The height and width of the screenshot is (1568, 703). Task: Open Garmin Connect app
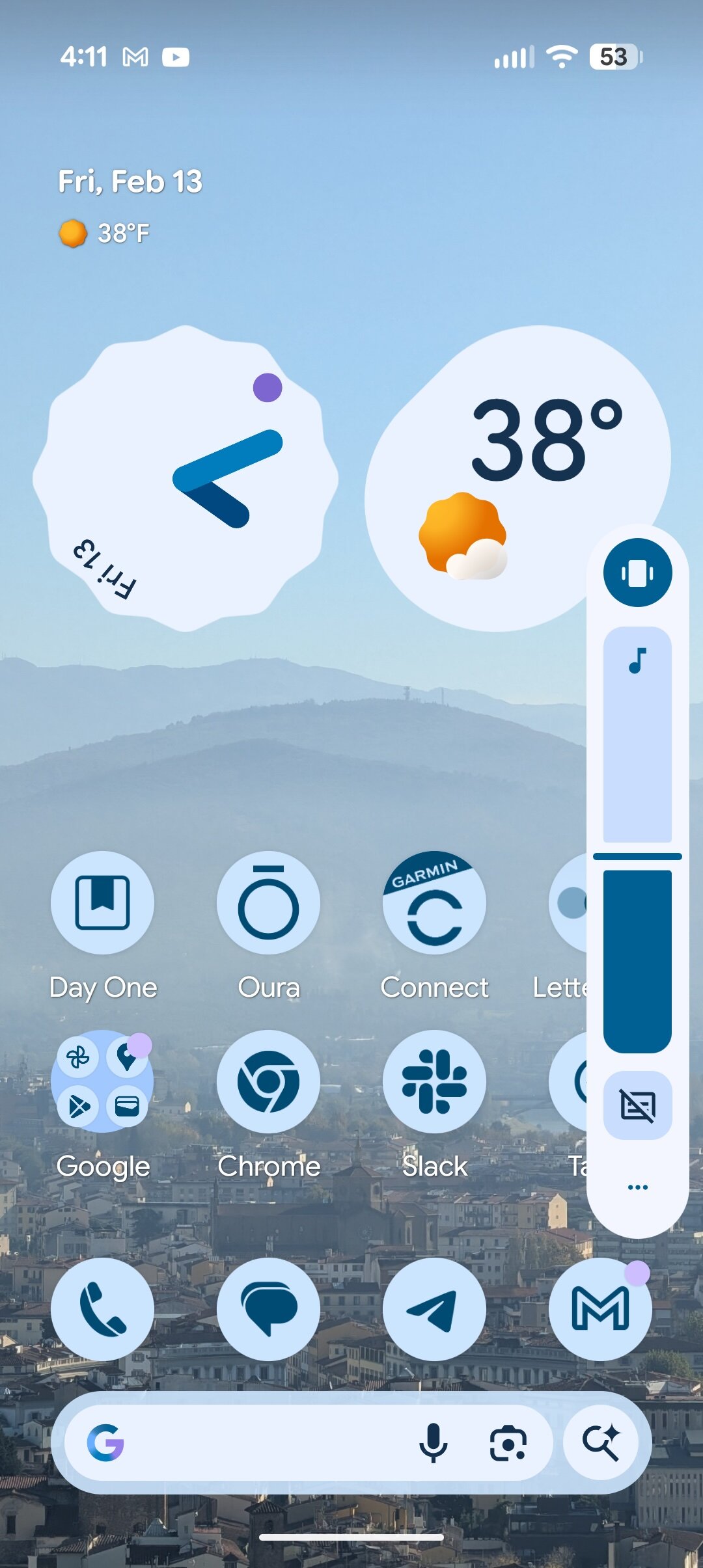pyautogui.click(x=434, y=902)
